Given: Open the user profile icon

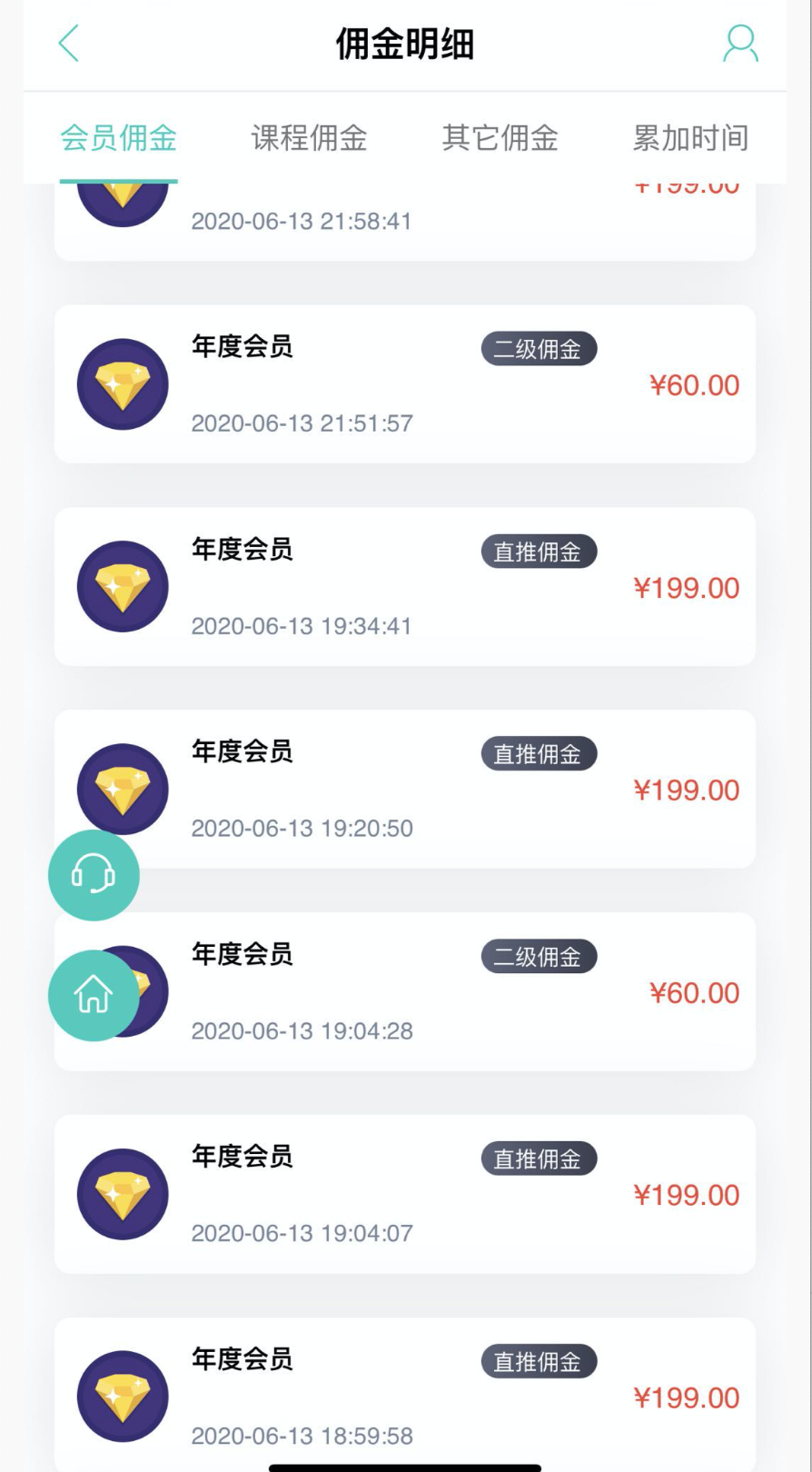Looking at the screenshot, I should (740, 44).
